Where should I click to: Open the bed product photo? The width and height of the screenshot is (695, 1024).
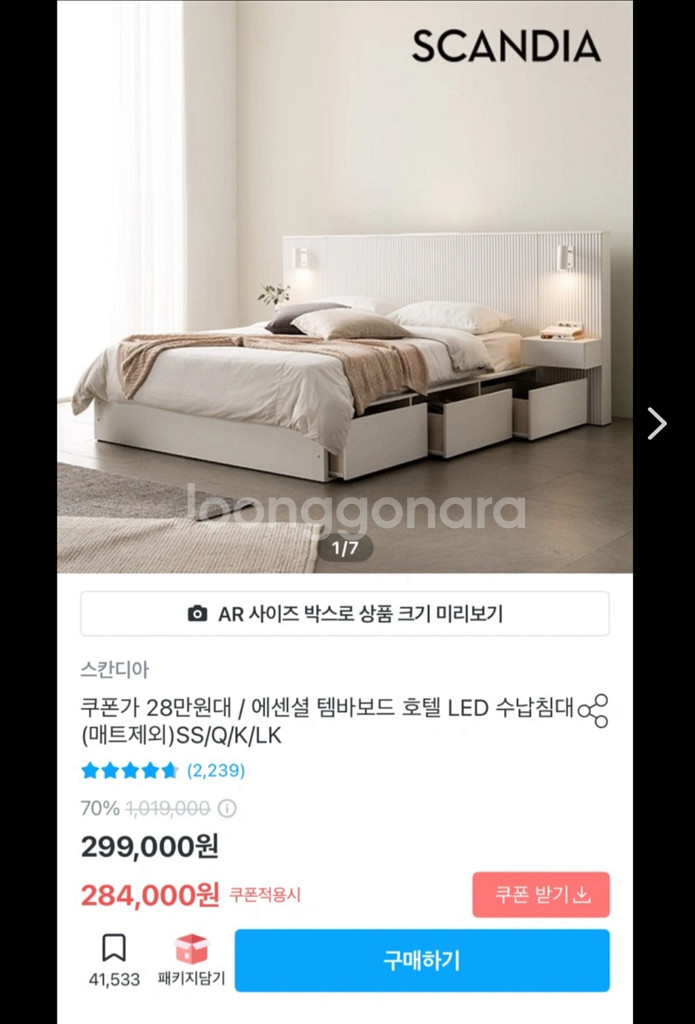pos(345,300)
